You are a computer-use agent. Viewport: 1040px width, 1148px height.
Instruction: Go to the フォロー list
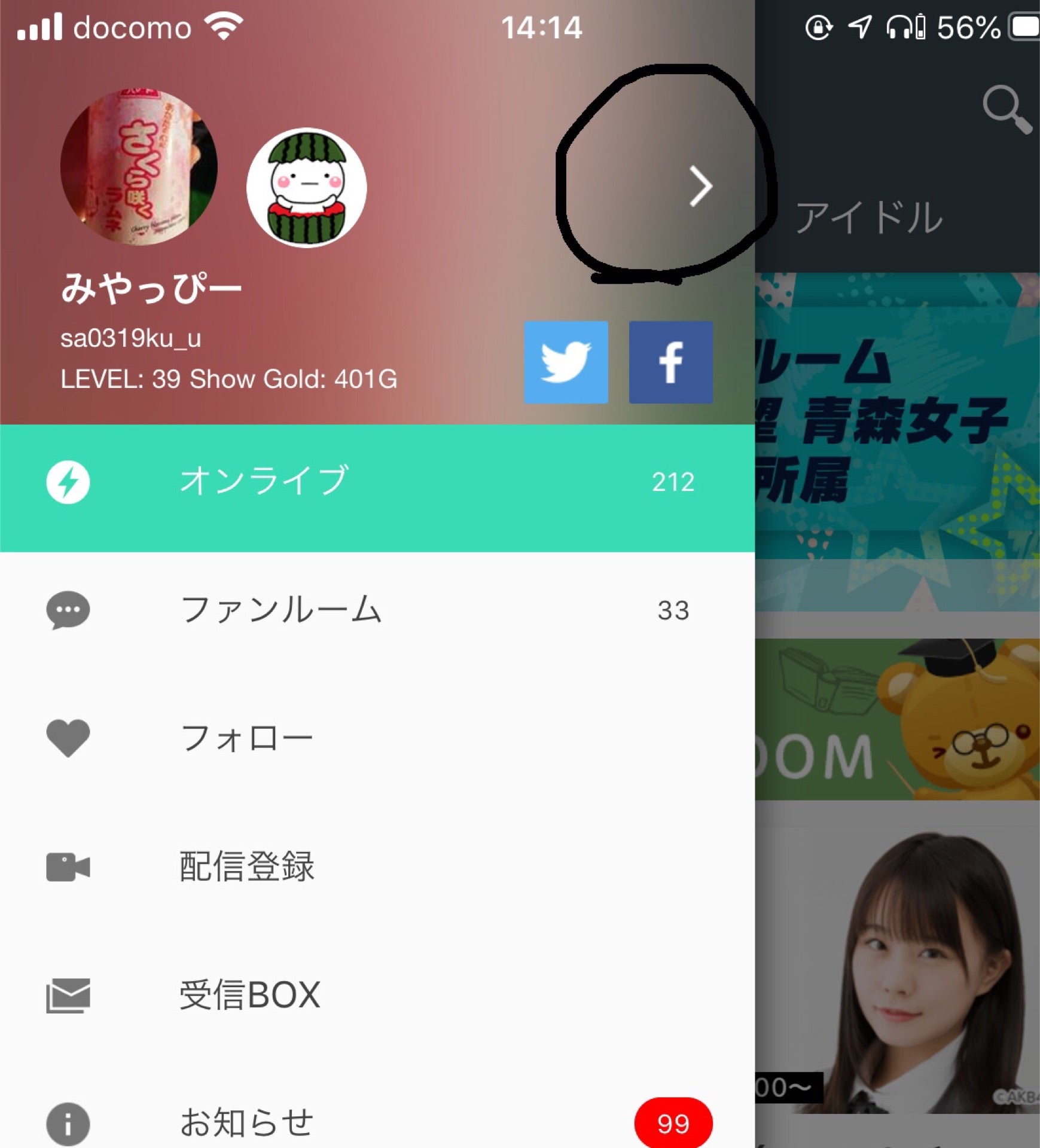pyautogui.click(x=377, y=738)
